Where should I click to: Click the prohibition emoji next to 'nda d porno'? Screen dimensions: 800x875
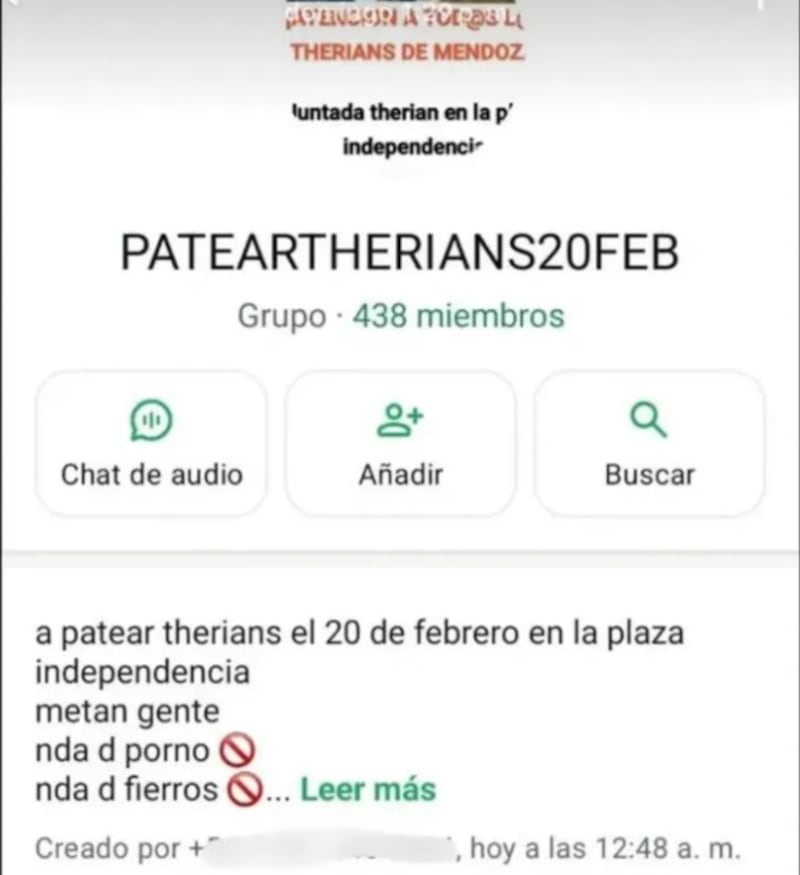[x=238, y=749]
